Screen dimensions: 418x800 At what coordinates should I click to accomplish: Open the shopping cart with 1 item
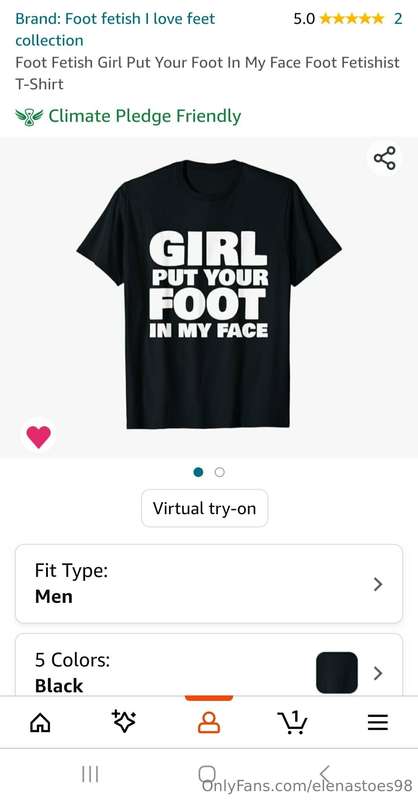coord(292,722)
